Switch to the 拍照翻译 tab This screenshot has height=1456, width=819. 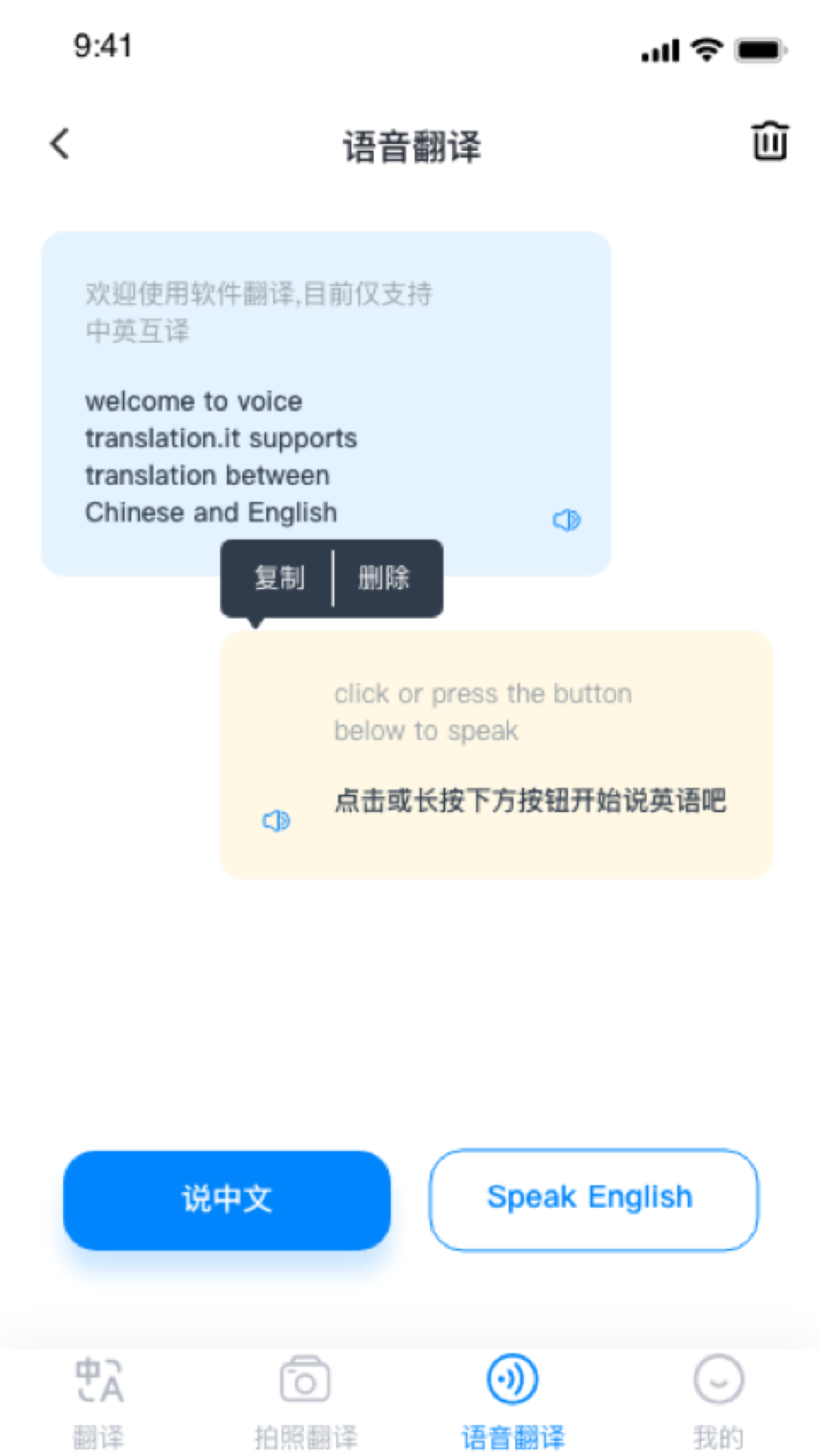point(305,1403)
